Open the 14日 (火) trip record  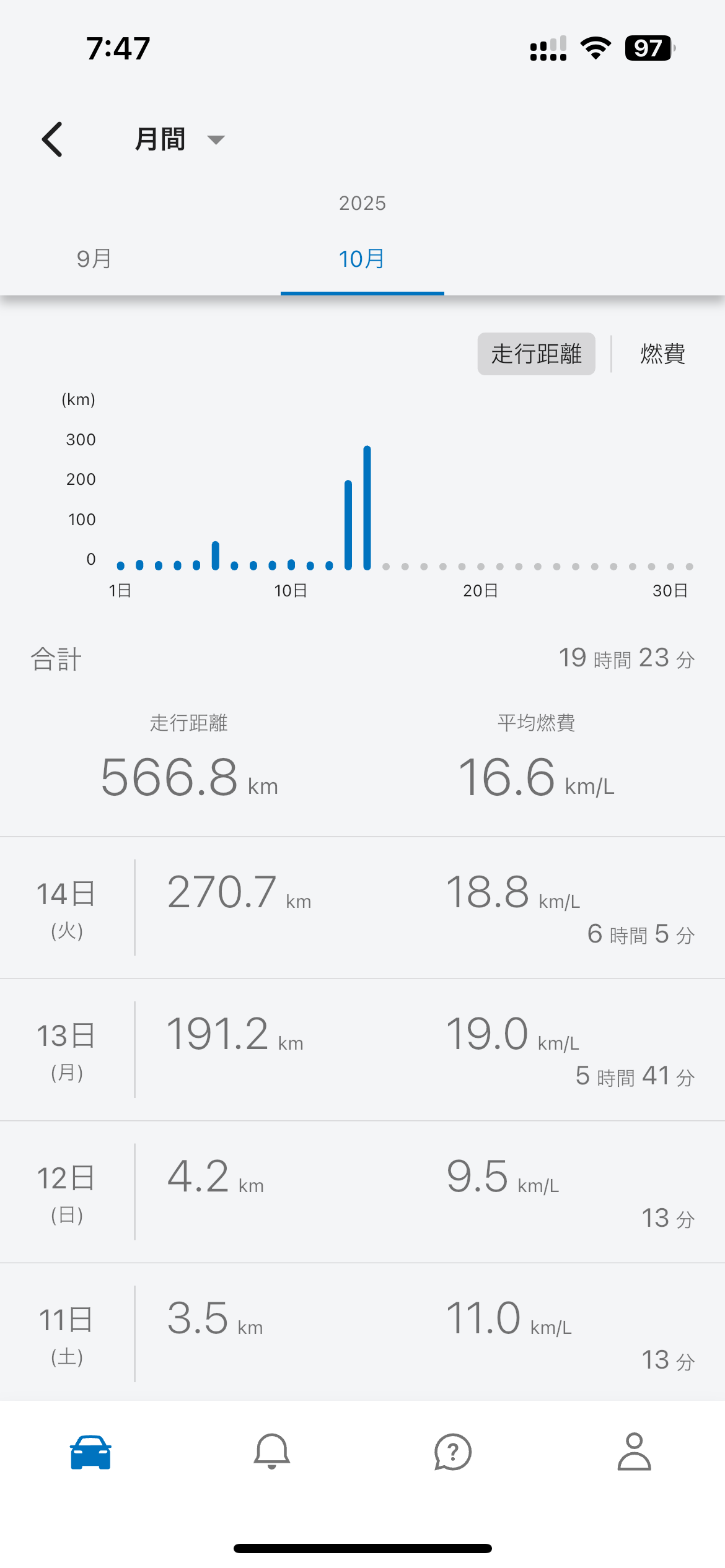click(362, 908)
